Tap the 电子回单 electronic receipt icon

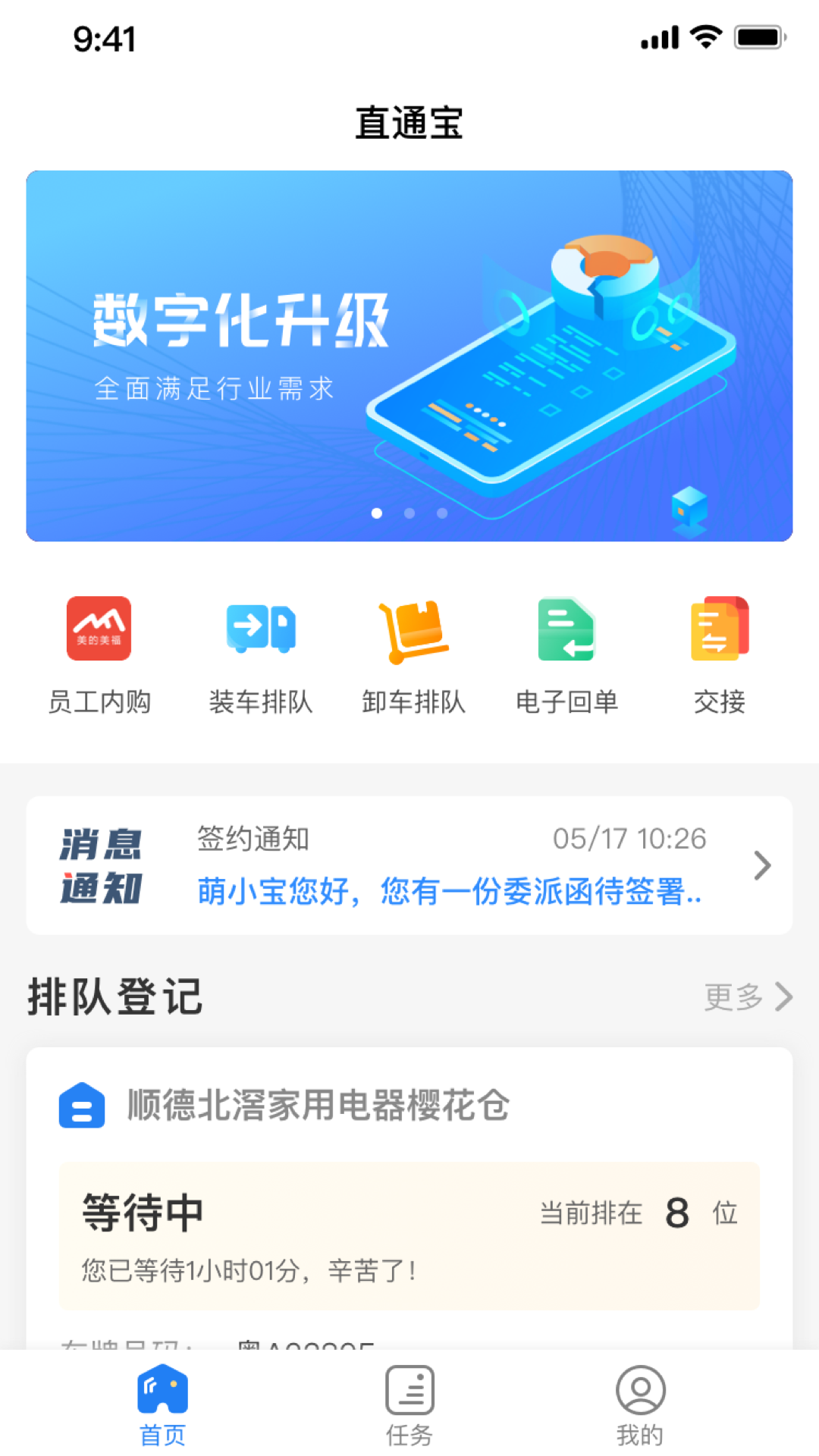click(567, 629)
